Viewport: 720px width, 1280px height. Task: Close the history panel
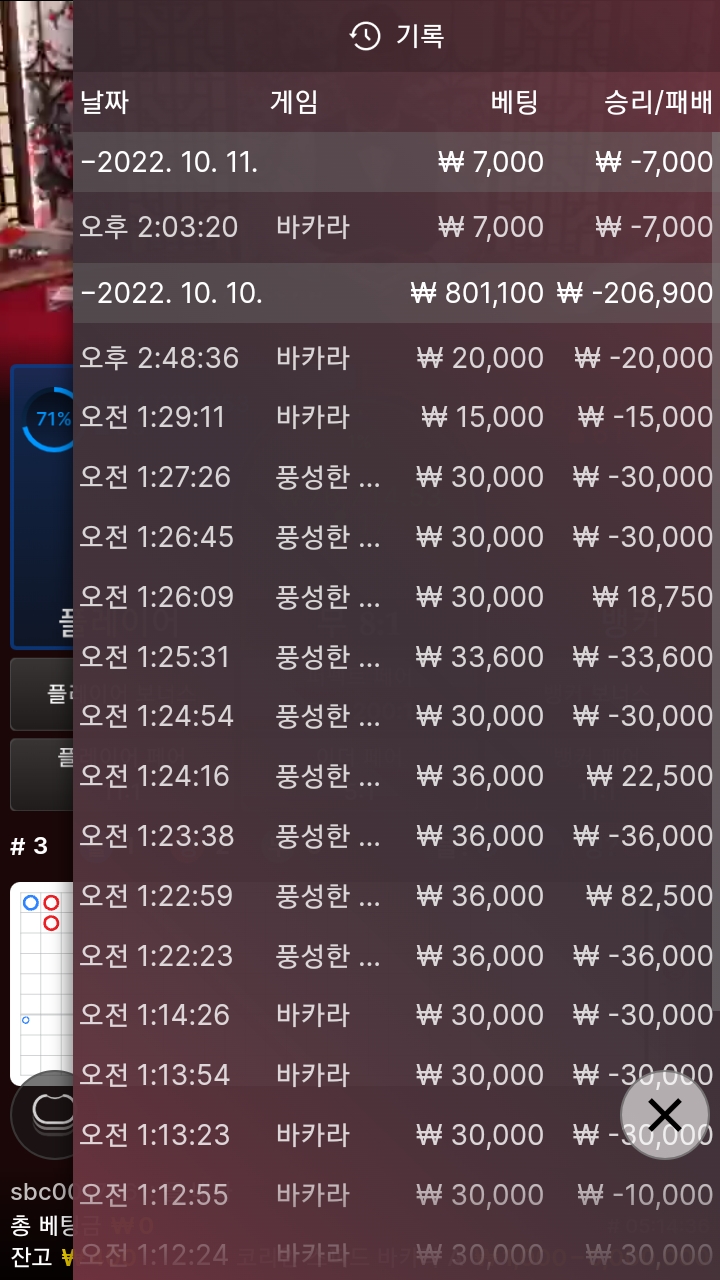coord(664,1115)
